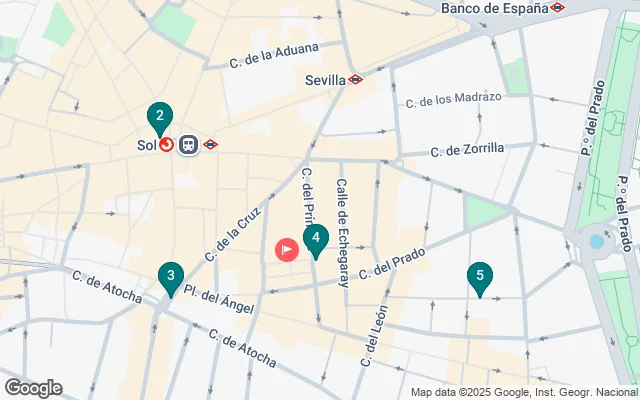Select map marker number 3 at Pl. del Ángel
Viewport: 640px width, 400px height.
[x=171, y=277]
